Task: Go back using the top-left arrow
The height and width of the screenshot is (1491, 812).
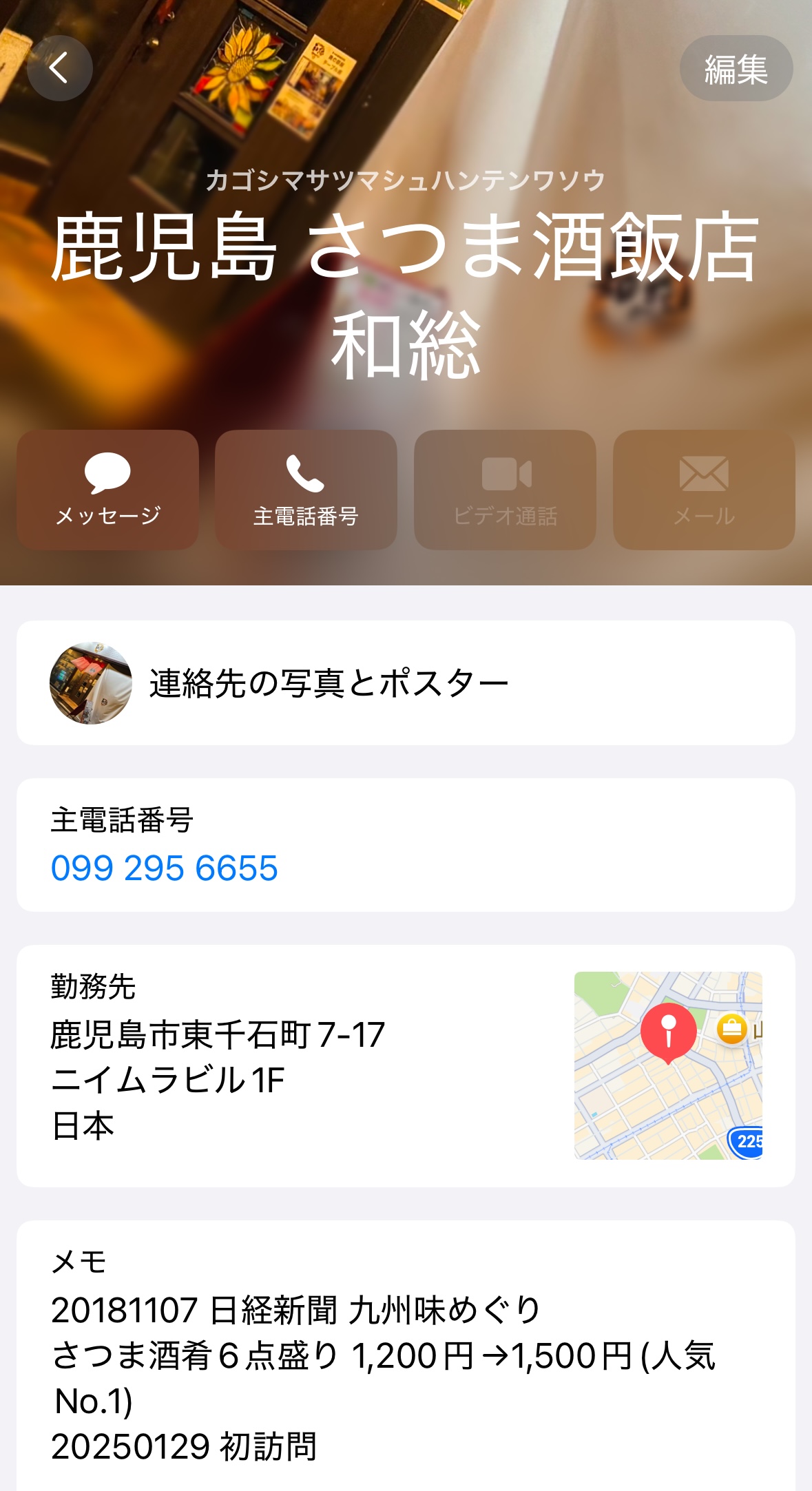Action: click(x=60, y=68)
